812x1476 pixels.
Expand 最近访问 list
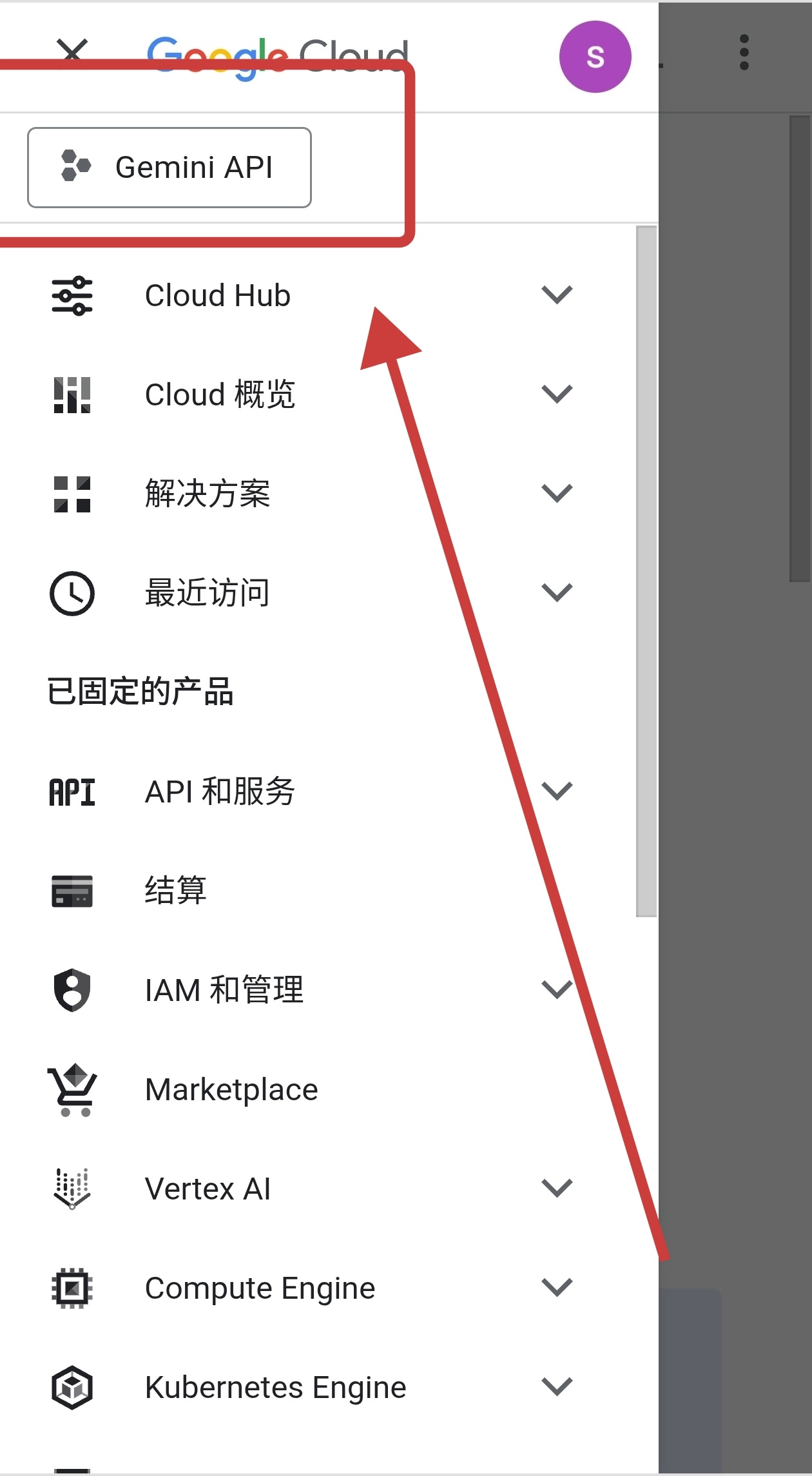(557, 593)
